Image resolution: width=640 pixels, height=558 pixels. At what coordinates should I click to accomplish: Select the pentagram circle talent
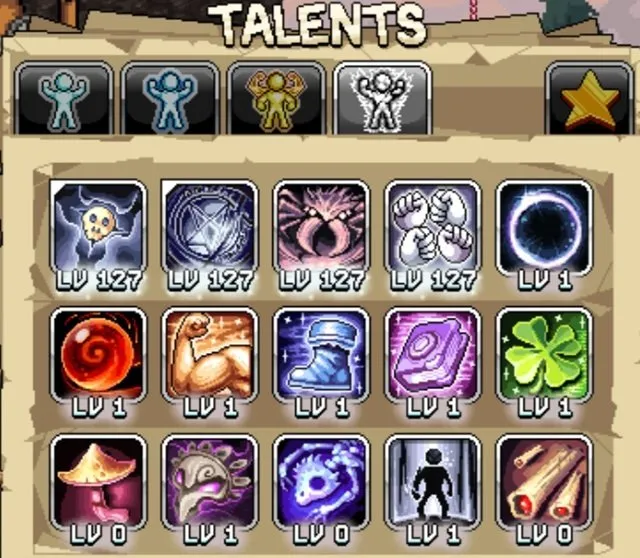pyautogui.click(x=209, y=222)
